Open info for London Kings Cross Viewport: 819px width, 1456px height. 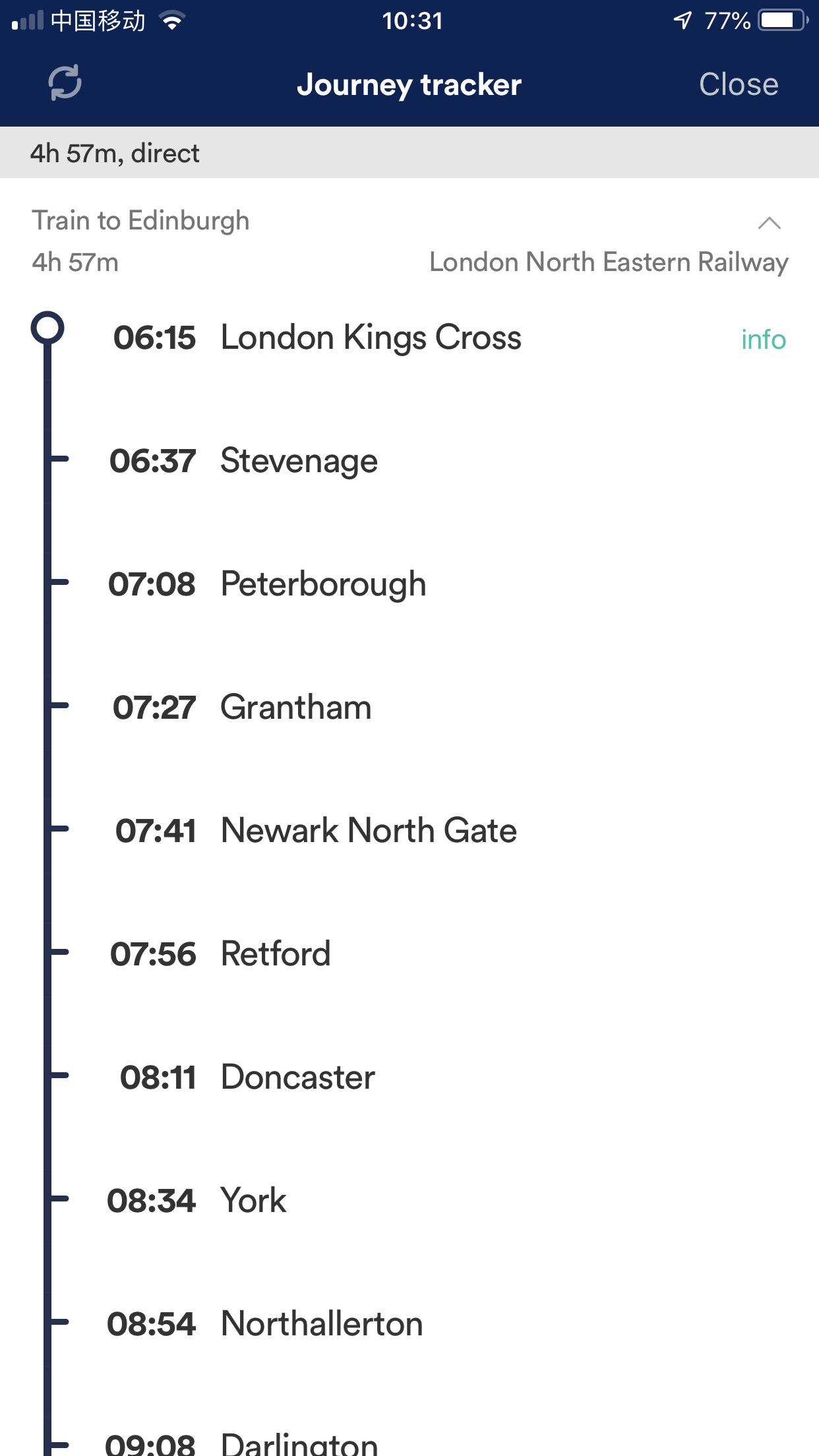pos(763,340)
